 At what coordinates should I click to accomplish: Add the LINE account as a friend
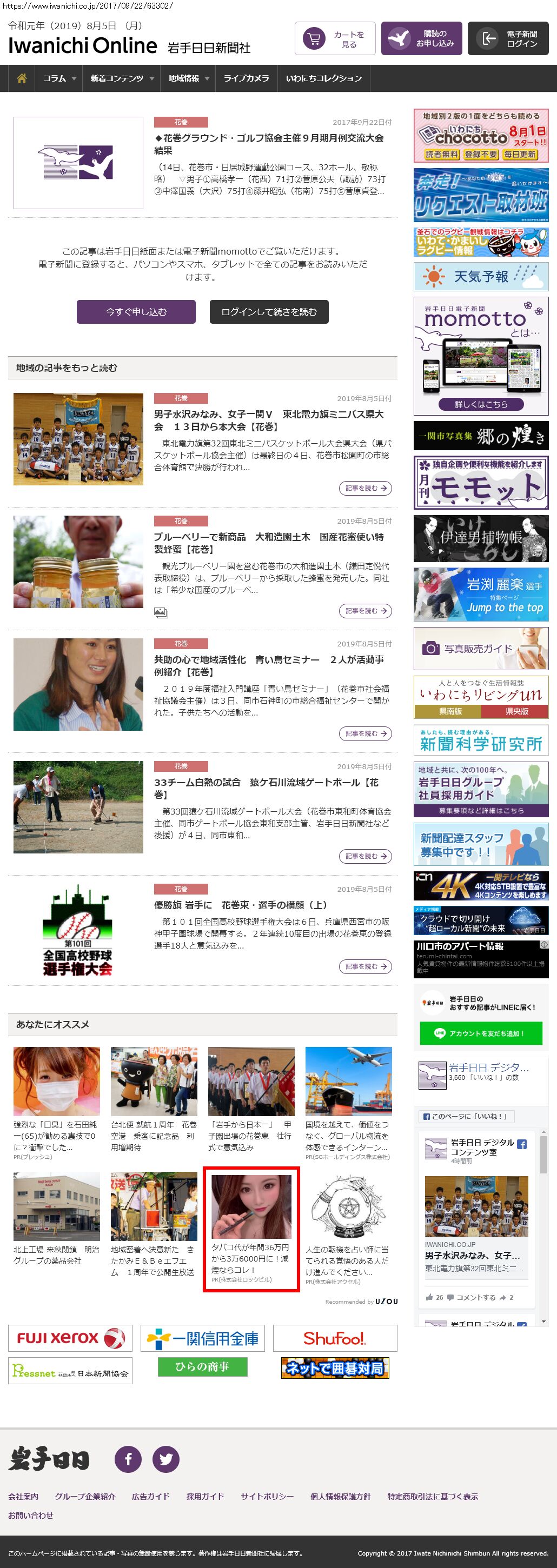[480, 1033]
